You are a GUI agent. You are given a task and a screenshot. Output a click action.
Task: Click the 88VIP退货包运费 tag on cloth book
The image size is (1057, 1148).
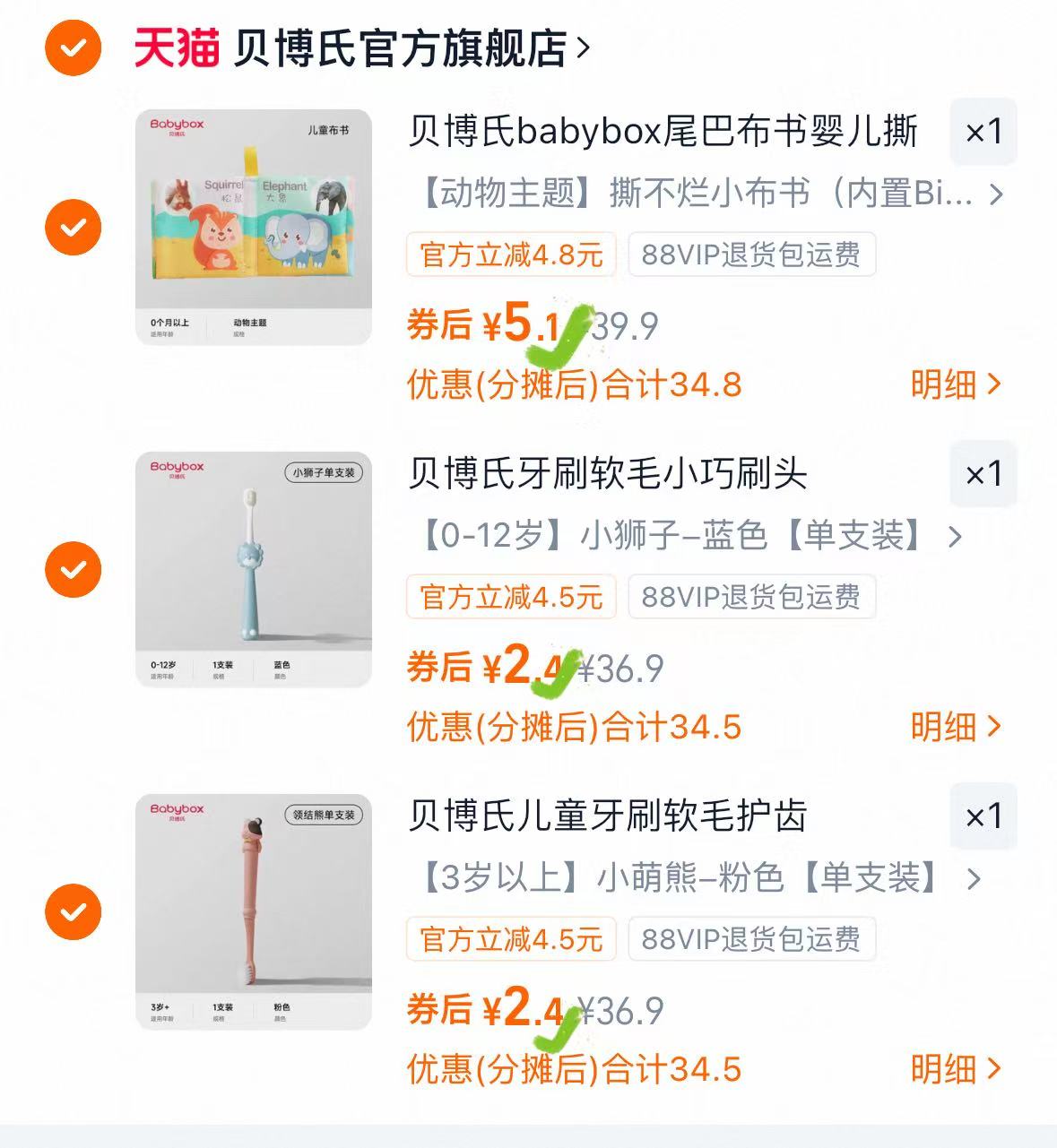tap(752, 255)
